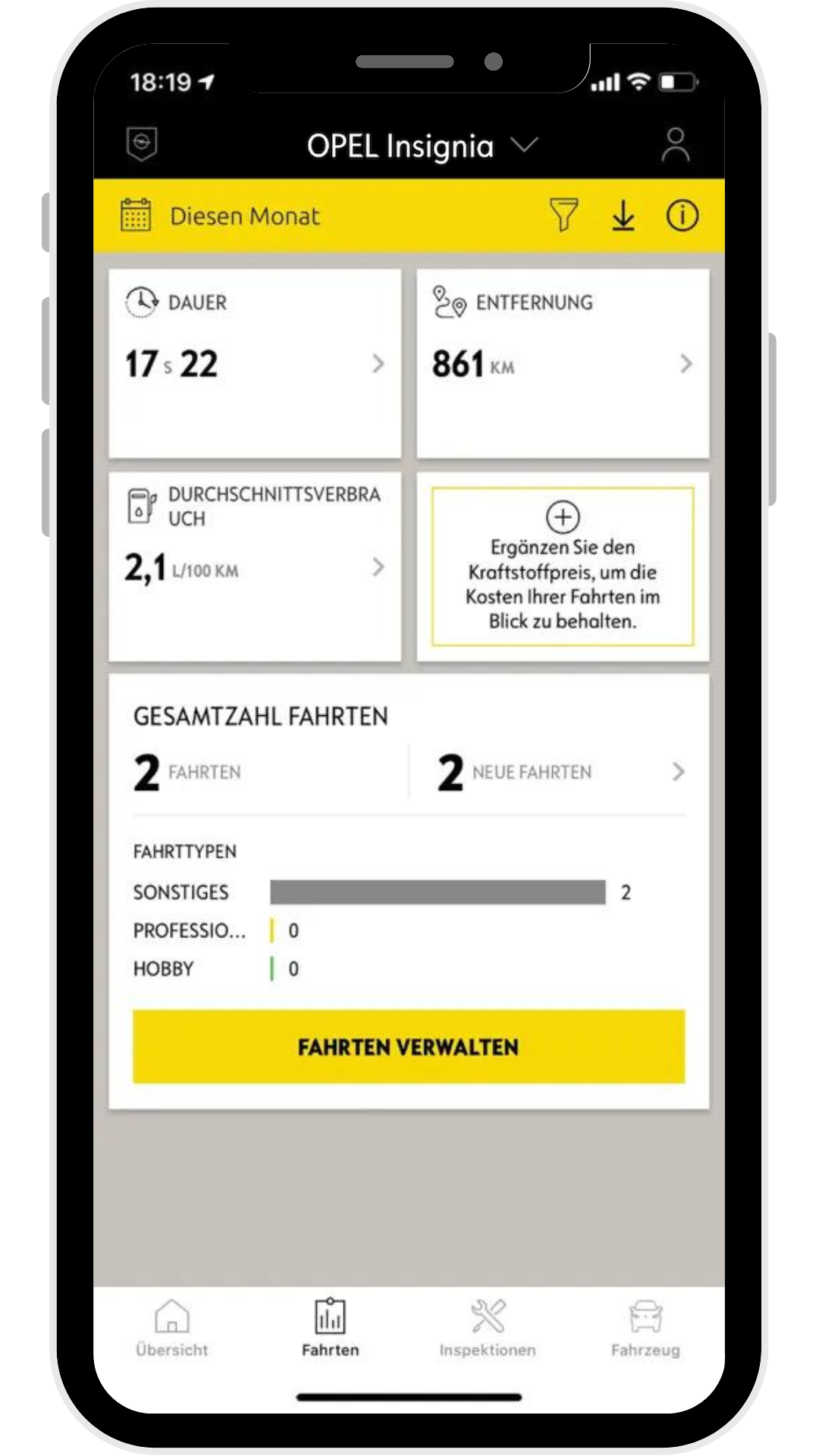Image resolution: width=819 pixels, height=1456 pixels.
Task: Go to the Inspektionen tab
Action: (488, 1329)
